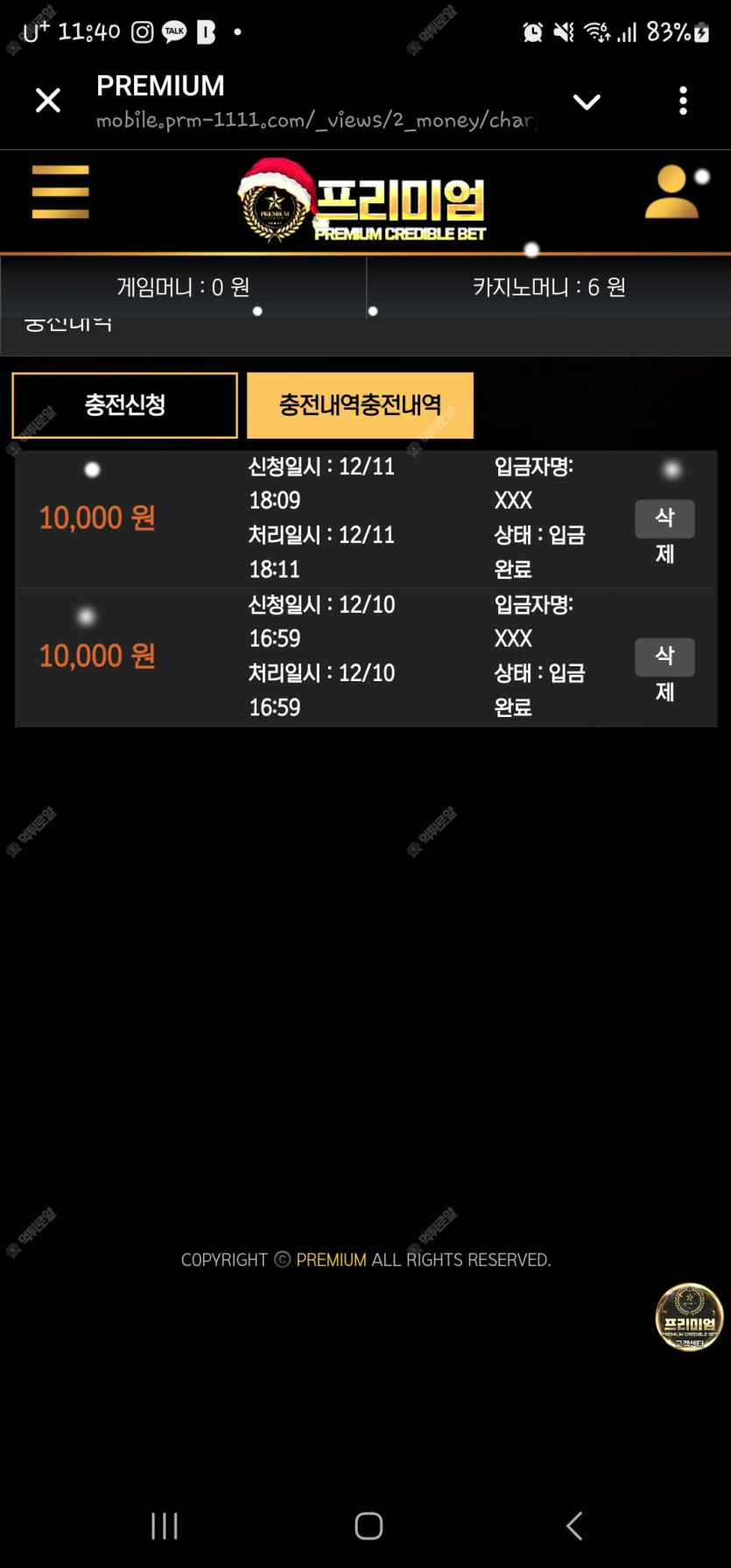Delete the 12/11 18:09 charge record
The width and height of the screenshot is (731, 1568).
tap(664, 519)
